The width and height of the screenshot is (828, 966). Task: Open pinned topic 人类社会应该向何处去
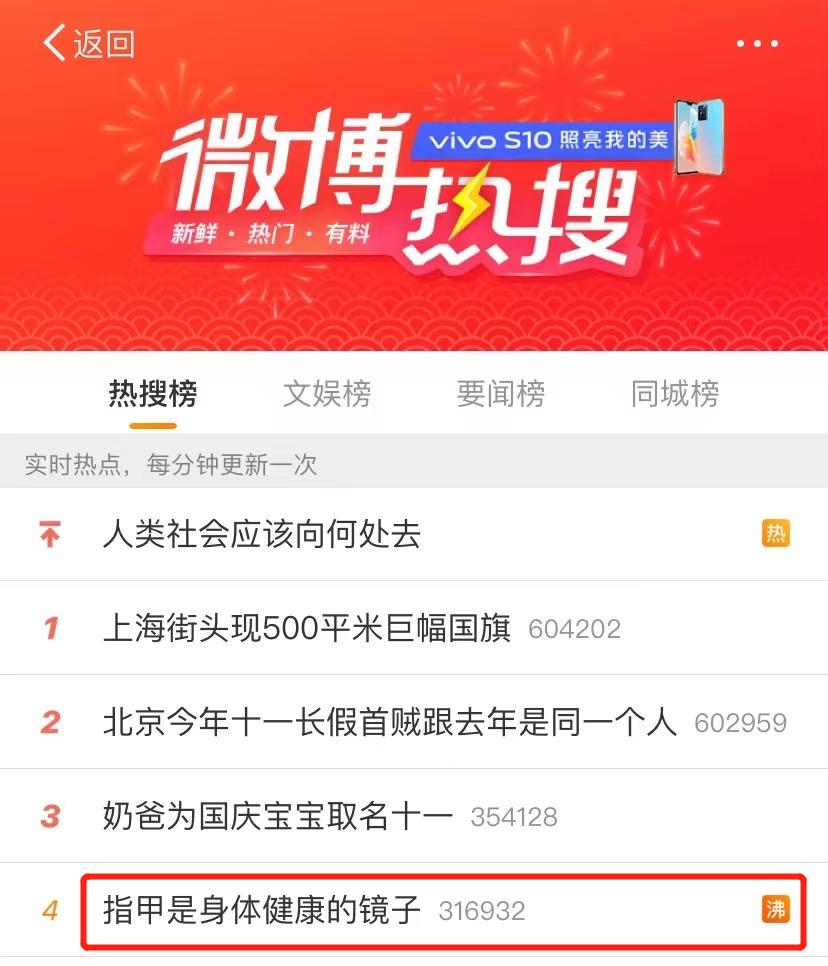[262, 534]
